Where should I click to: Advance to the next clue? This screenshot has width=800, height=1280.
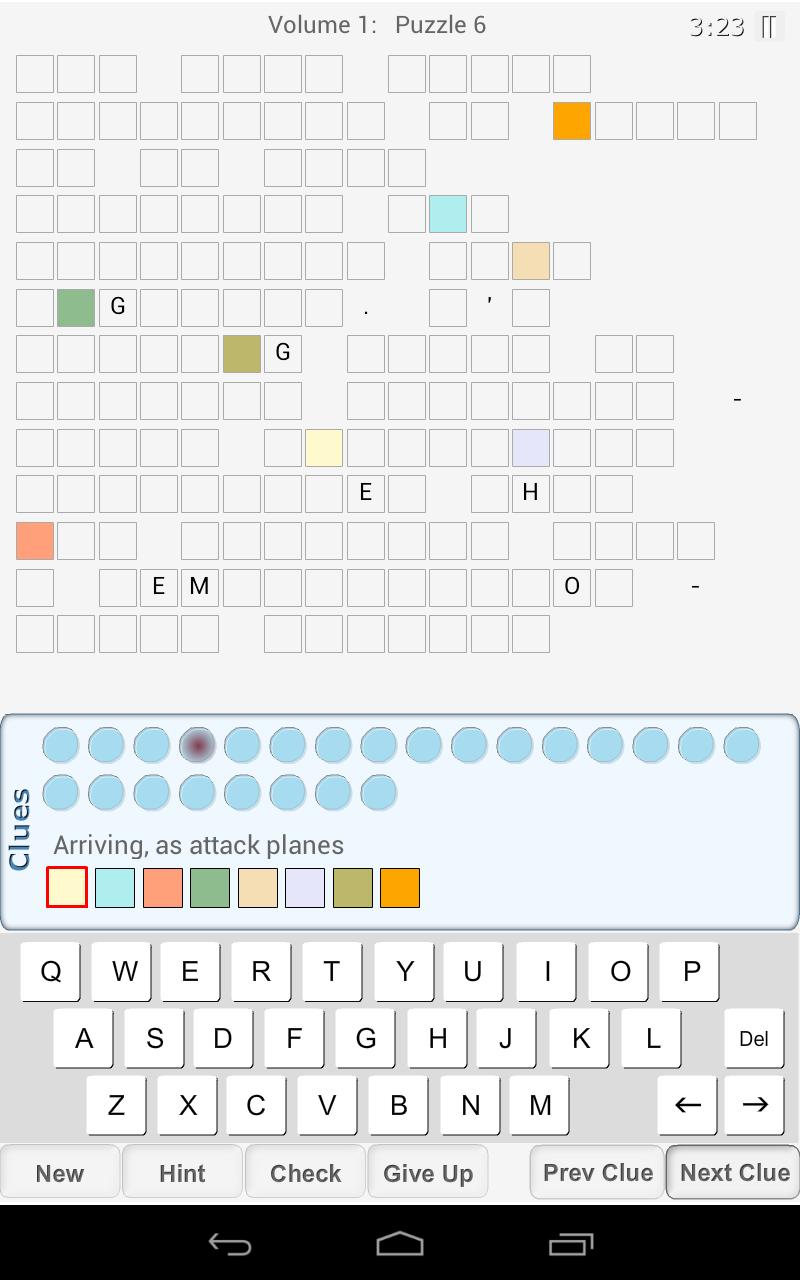click(x=734, y=1172)
